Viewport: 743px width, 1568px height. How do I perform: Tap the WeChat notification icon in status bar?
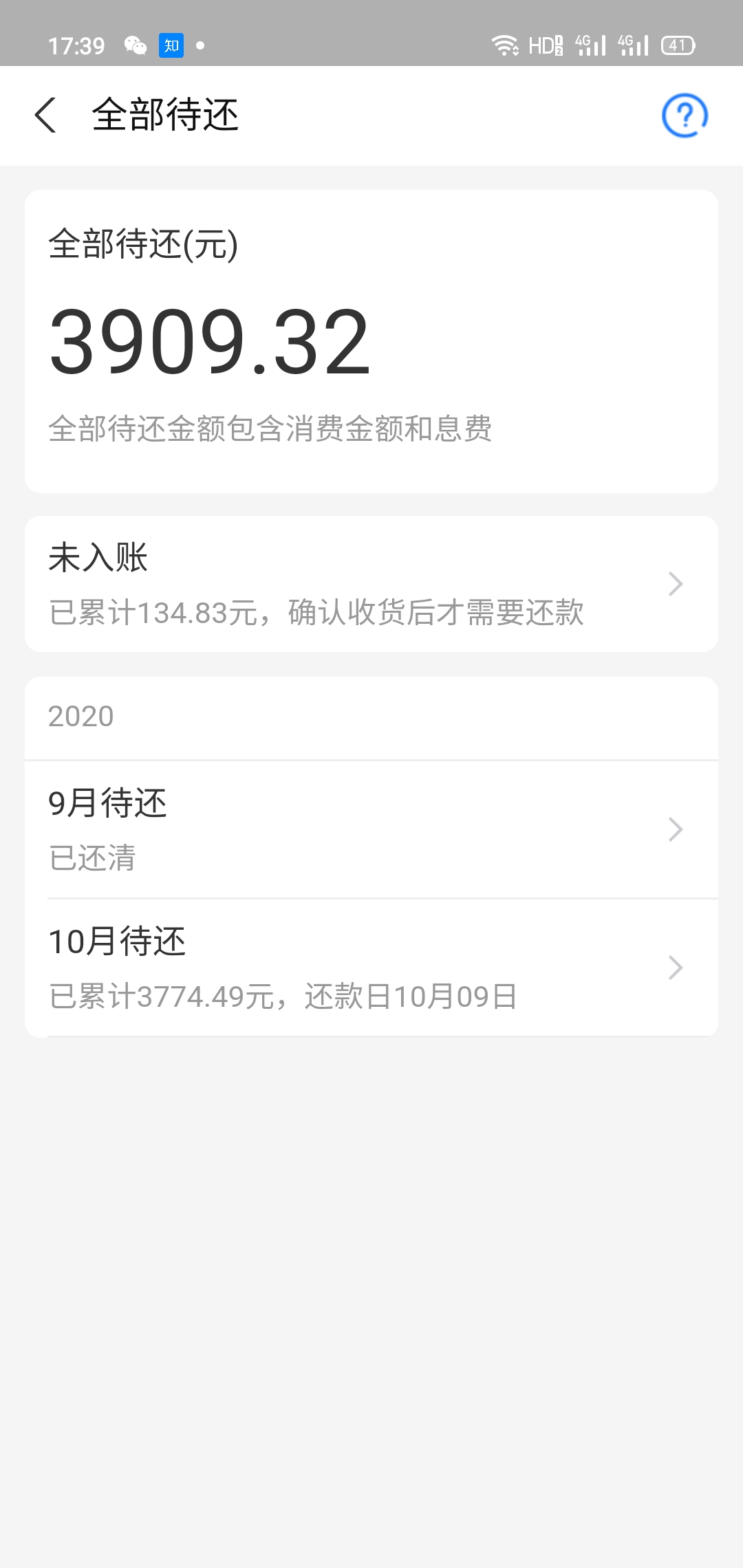(133, 45)
